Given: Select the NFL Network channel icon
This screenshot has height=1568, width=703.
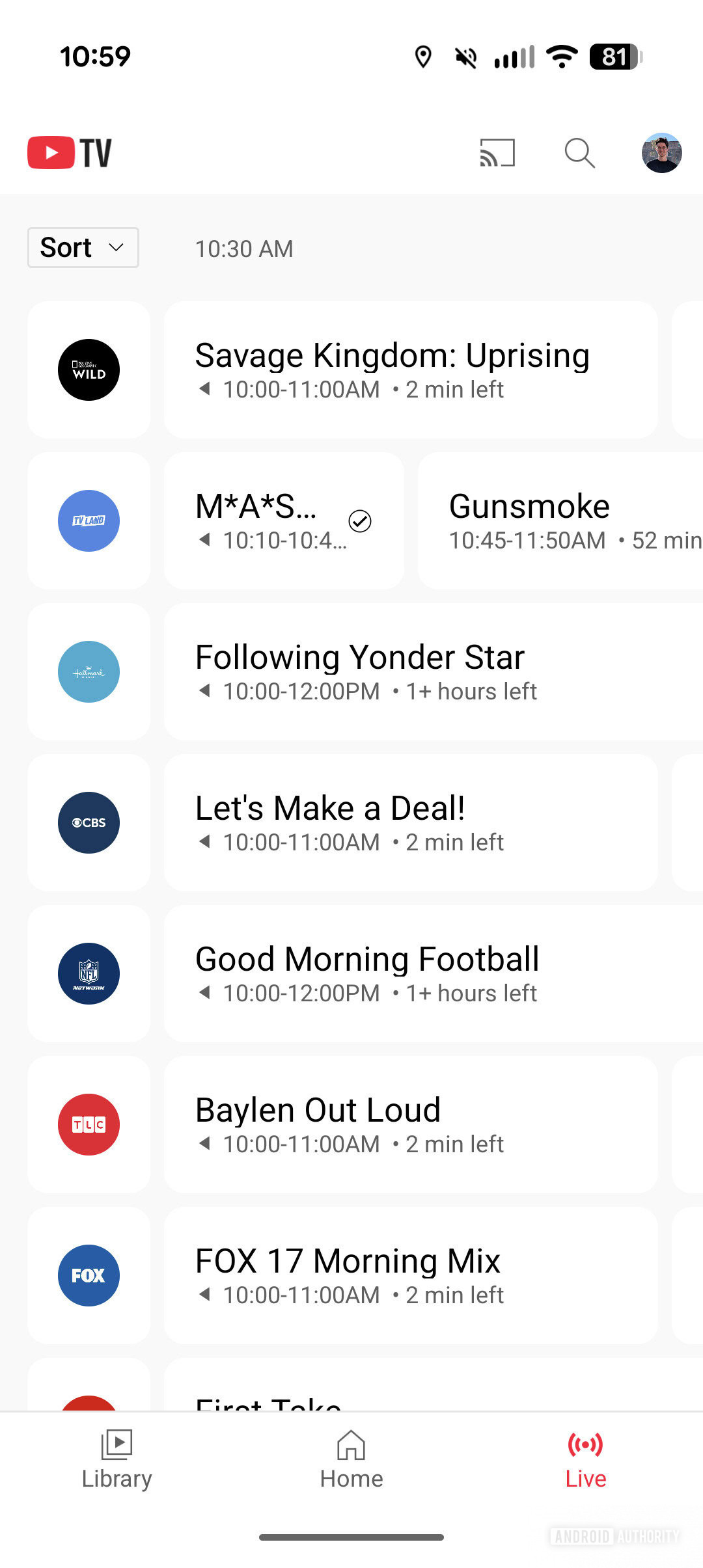Looking at the screenshot, I should (x=89, y=973).
